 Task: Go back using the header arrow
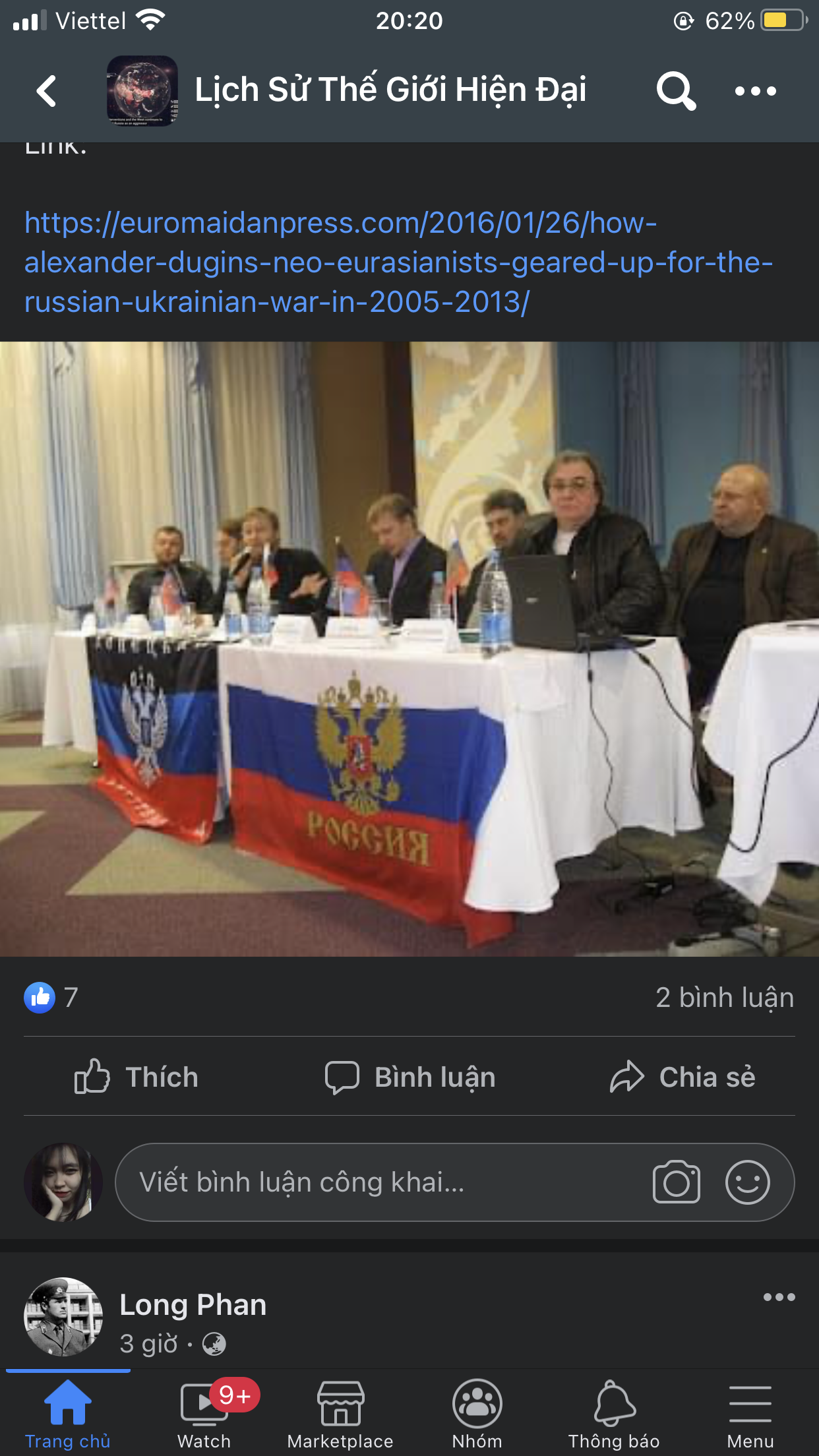tap(46, 91)
